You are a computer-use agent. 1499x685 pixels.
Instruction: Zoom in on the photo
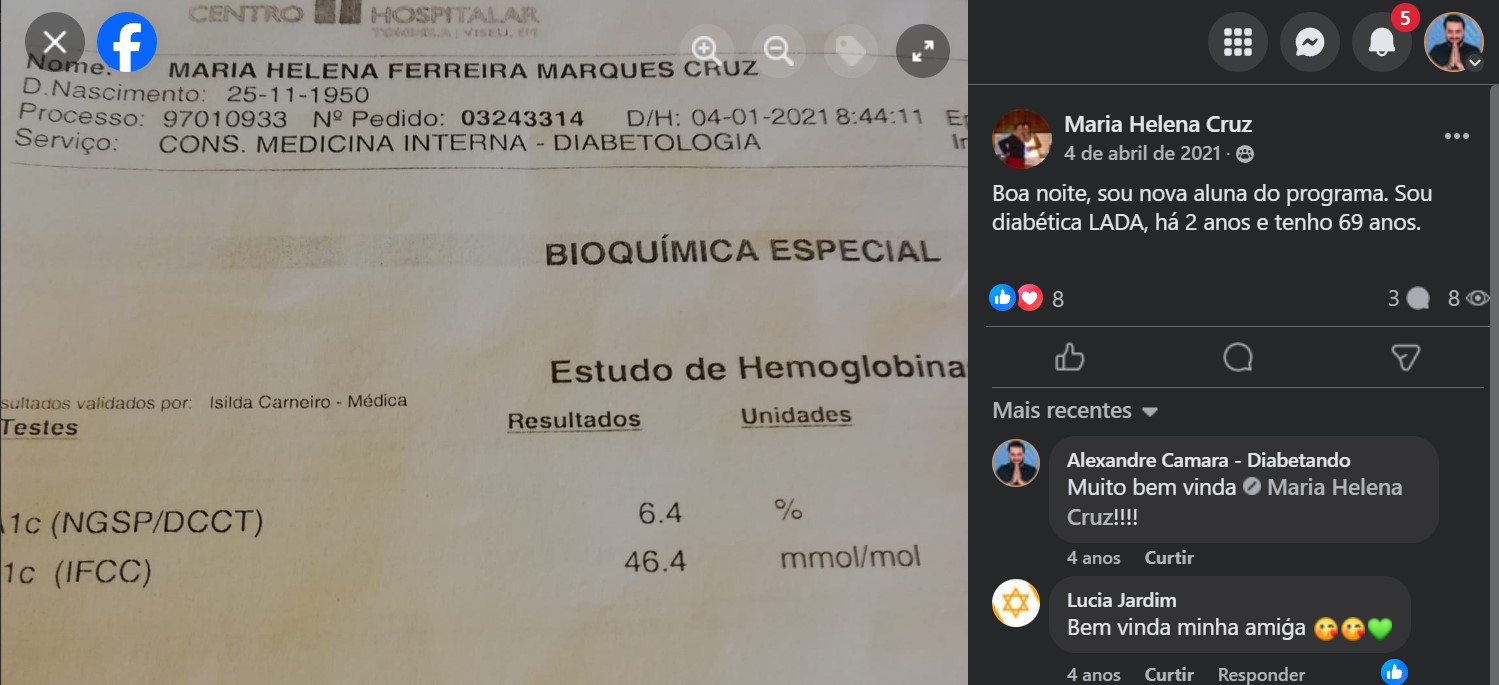tap(706, 50)
